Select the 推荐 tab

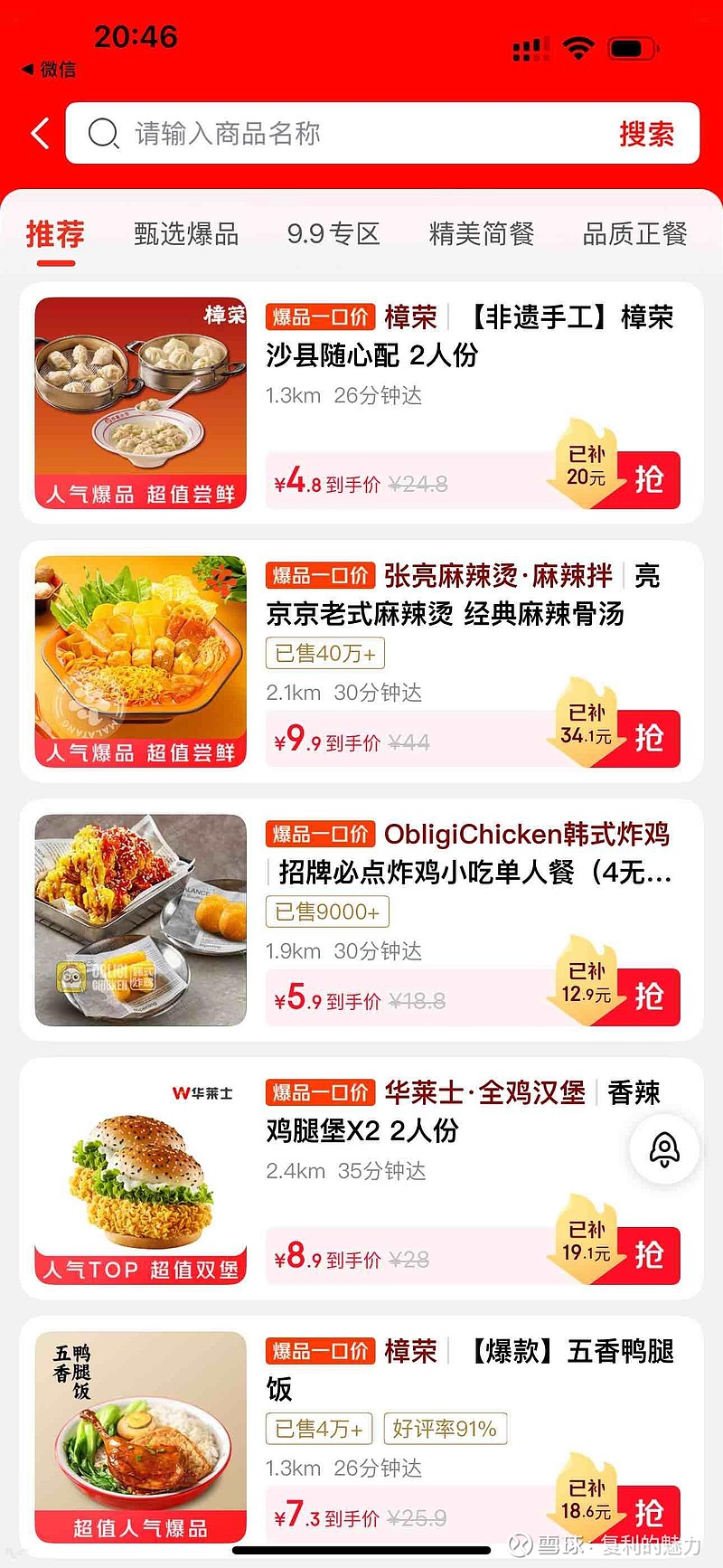point(55,234)
